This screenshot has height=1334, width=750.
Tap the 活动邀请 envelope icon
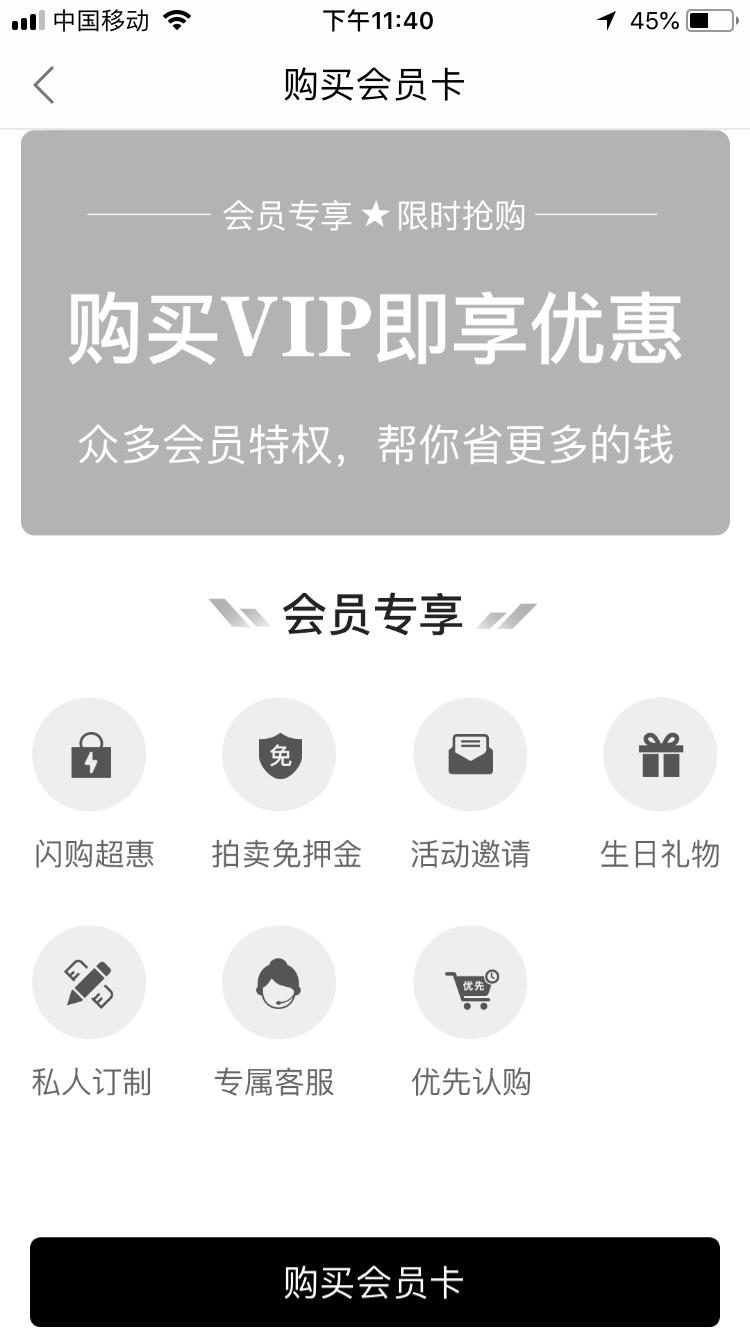[469, 754]
